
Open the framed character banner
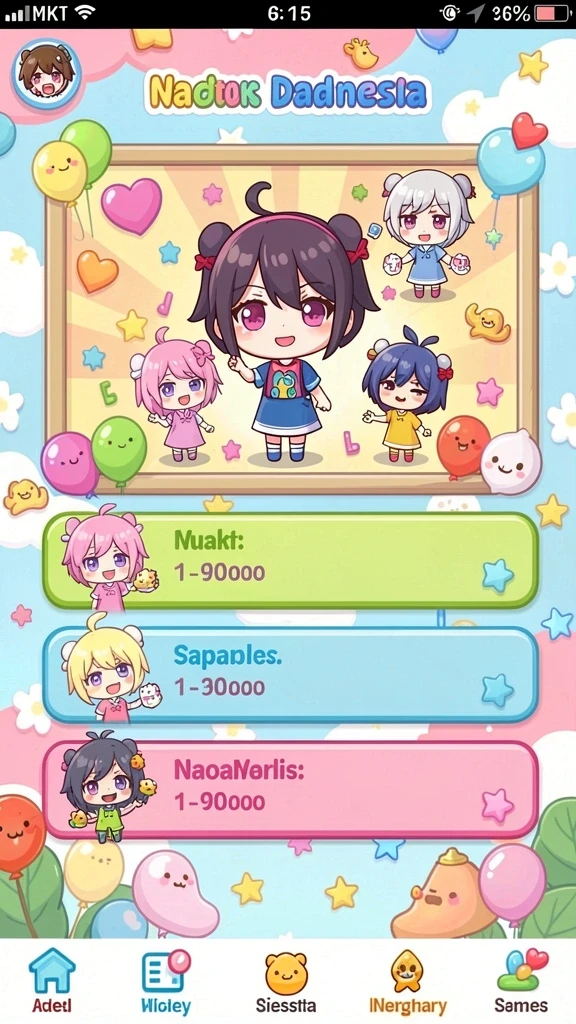[292, 319]
